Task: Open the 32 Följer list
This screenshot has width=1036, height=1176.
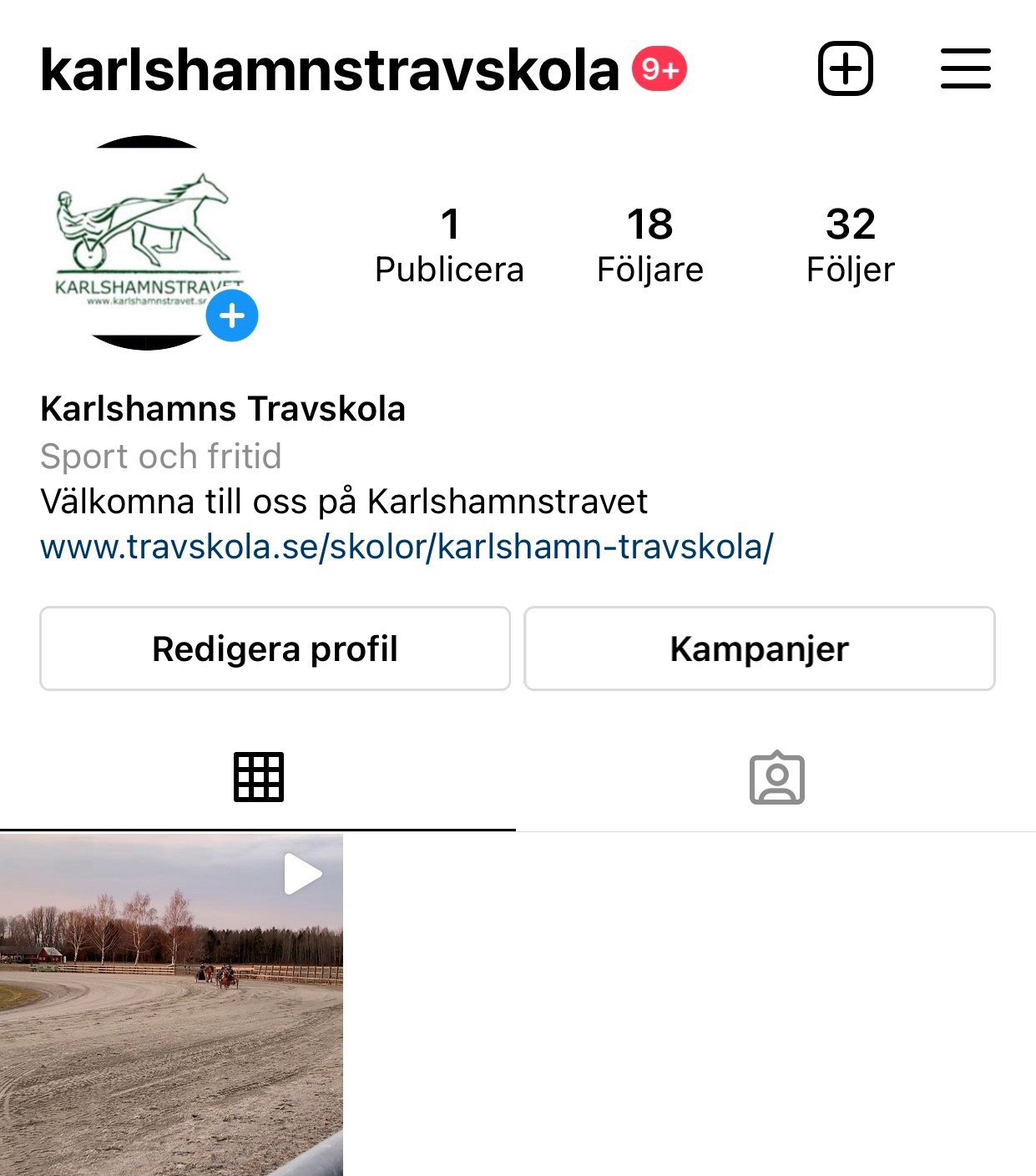Action: [x=850, y=245]
